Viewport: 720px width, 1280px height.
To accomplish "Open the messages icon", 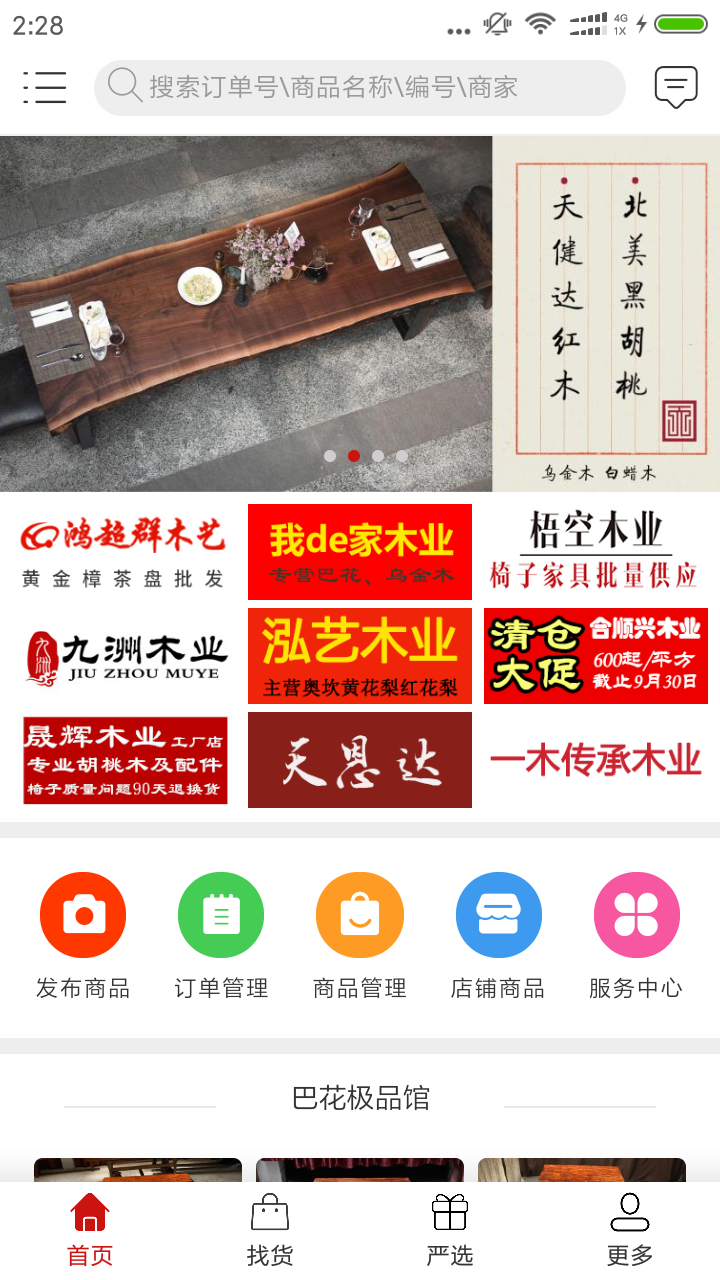I will [x=676, y=88].
